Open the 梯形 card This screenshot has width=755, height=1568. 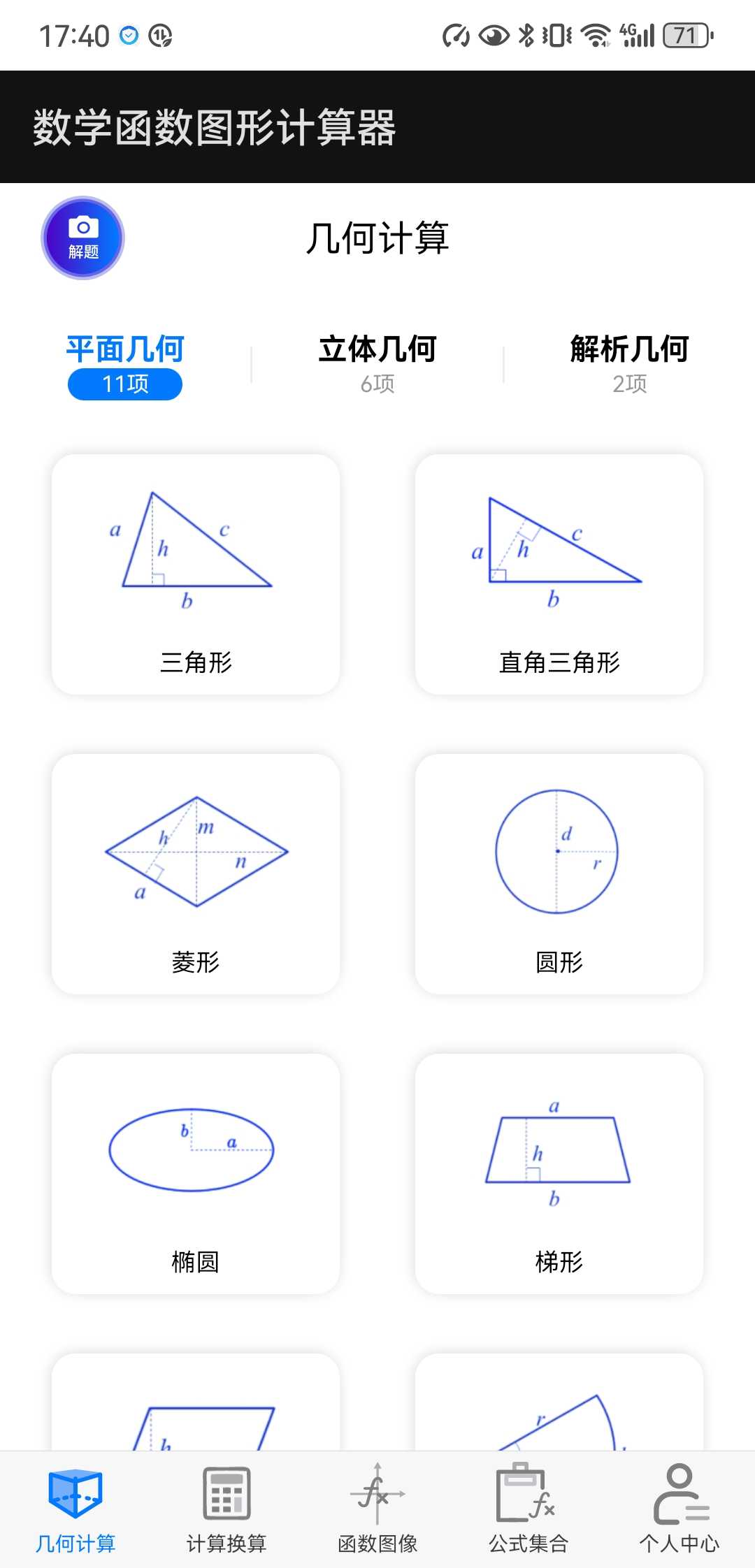(x=559, y=1174)
